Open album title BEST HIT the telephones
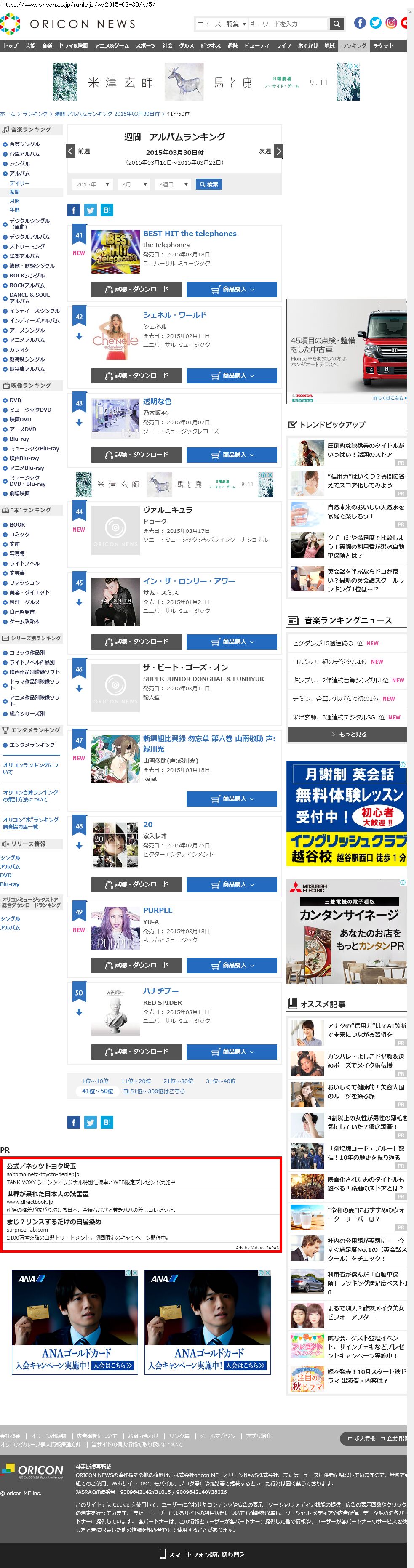Image resolution: width=414 pixels, height=1568 pixels. 190,233
